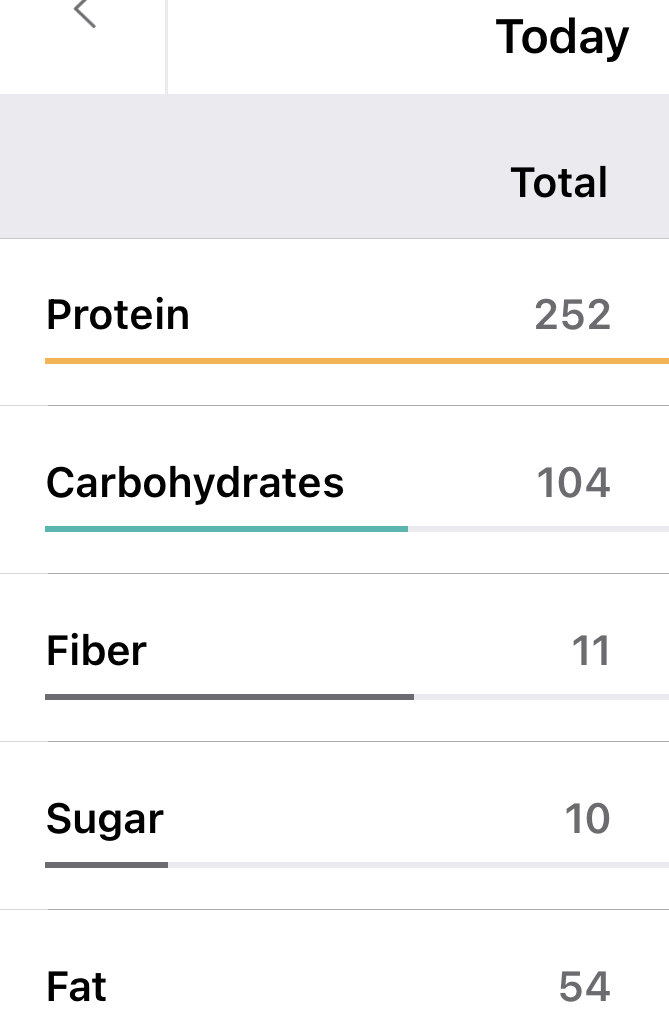Open the Today date selector
Screen dimensions: 669x1026
(562, 38)
